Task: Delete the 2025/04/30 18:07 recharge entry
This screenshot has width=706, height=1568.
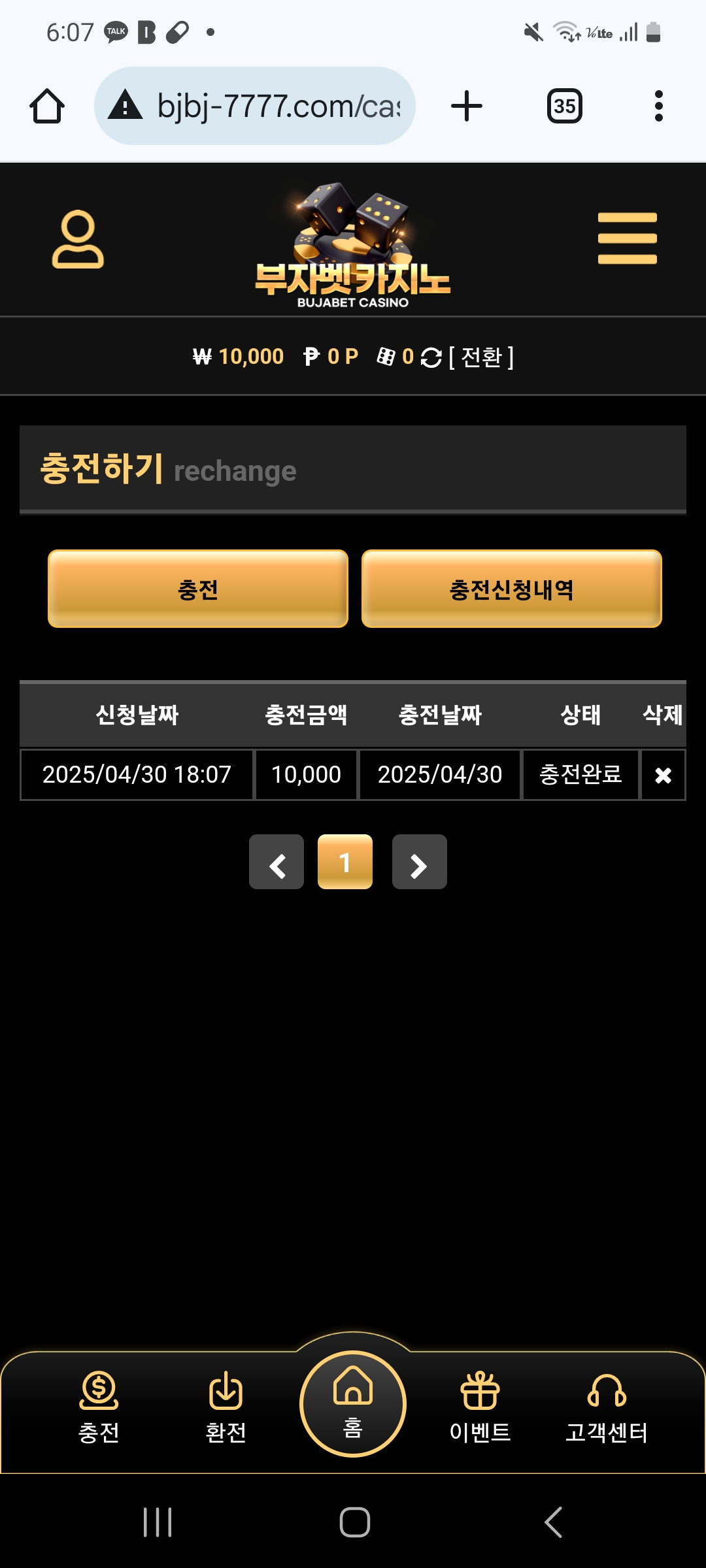Action: (x=663, y=776)
